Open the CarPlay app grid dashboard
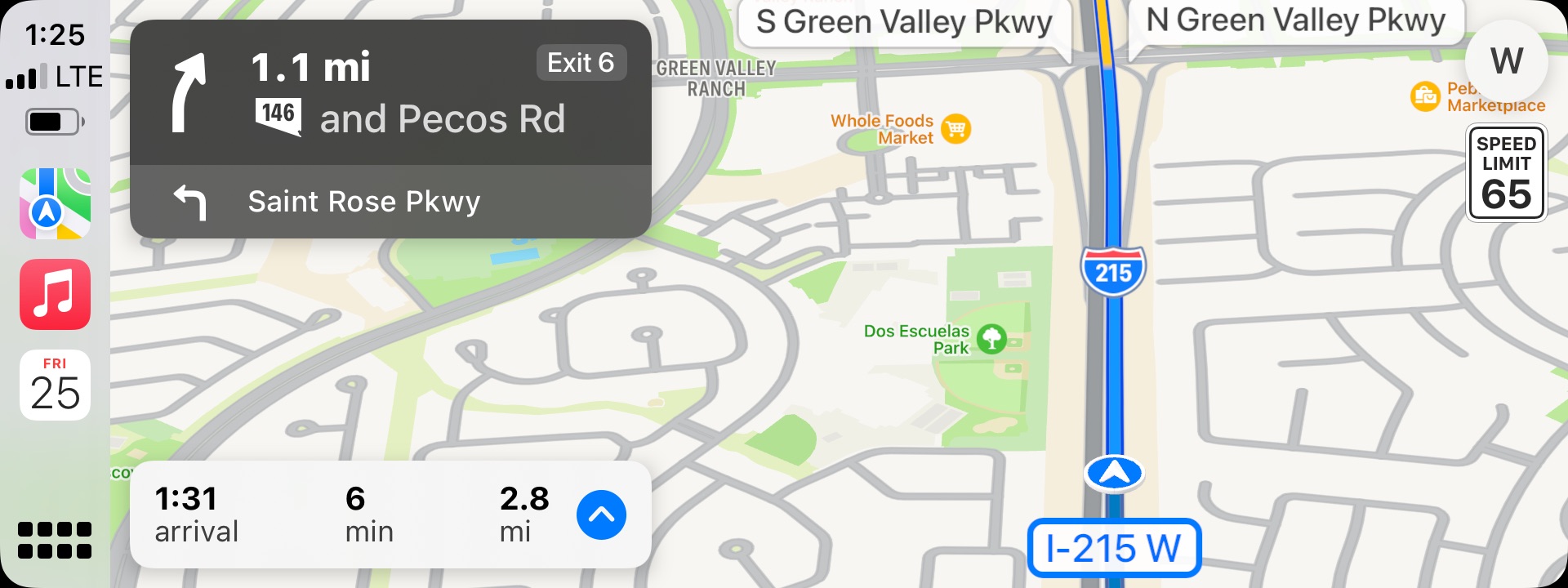This screenshot has width=1568, height=588. [55, 540]
